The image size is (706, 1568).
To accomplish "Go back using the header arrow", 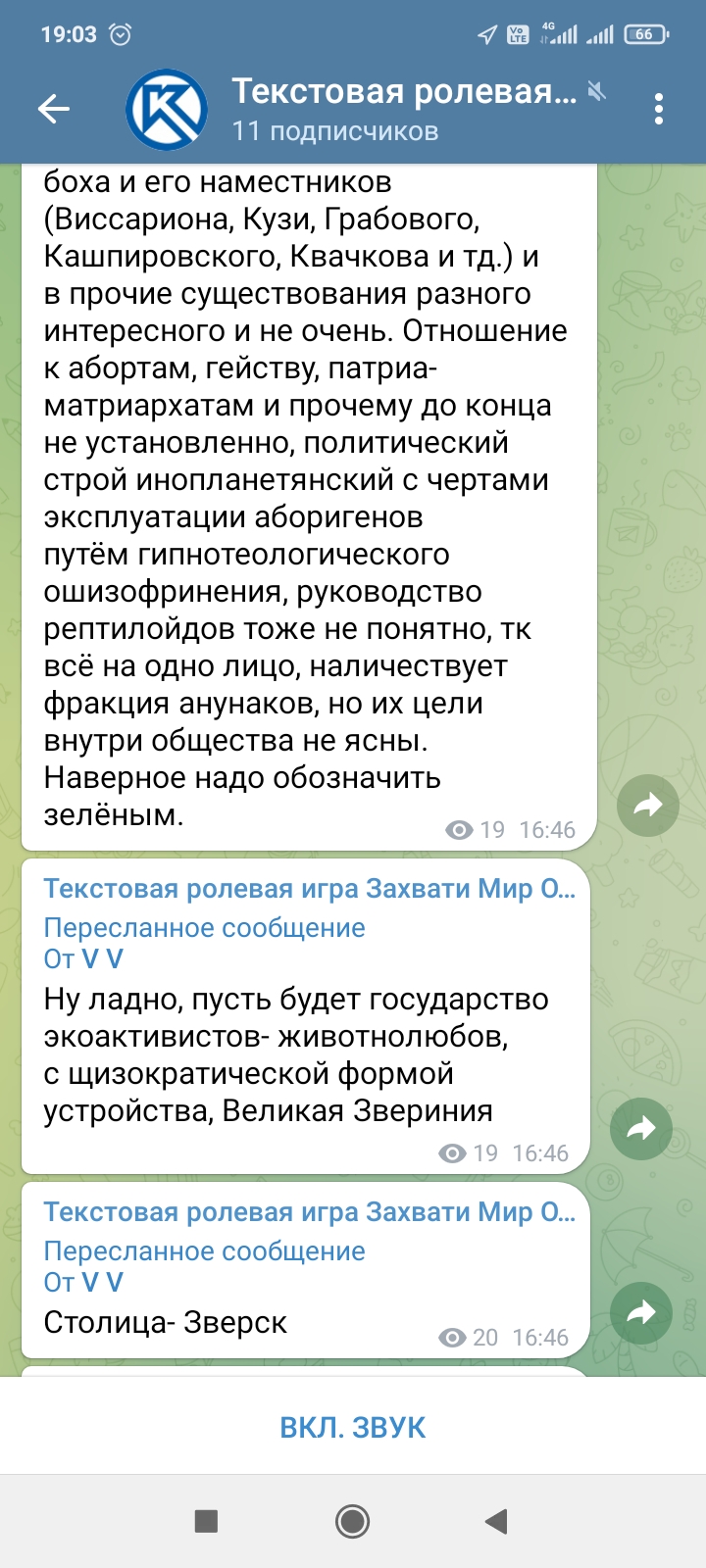I will coord(54,109).
